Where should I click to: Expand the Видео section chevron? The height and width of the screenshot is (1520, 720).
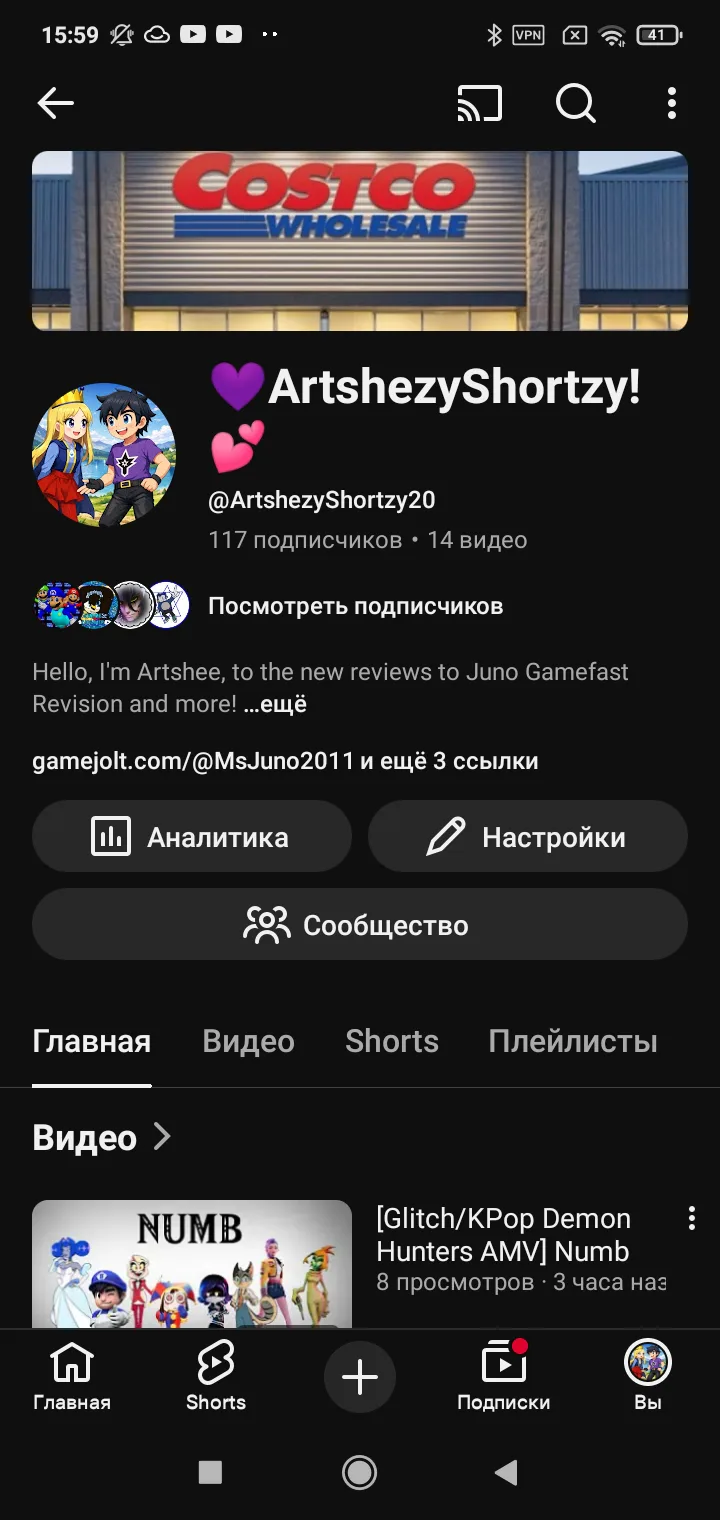point(162,1137)
